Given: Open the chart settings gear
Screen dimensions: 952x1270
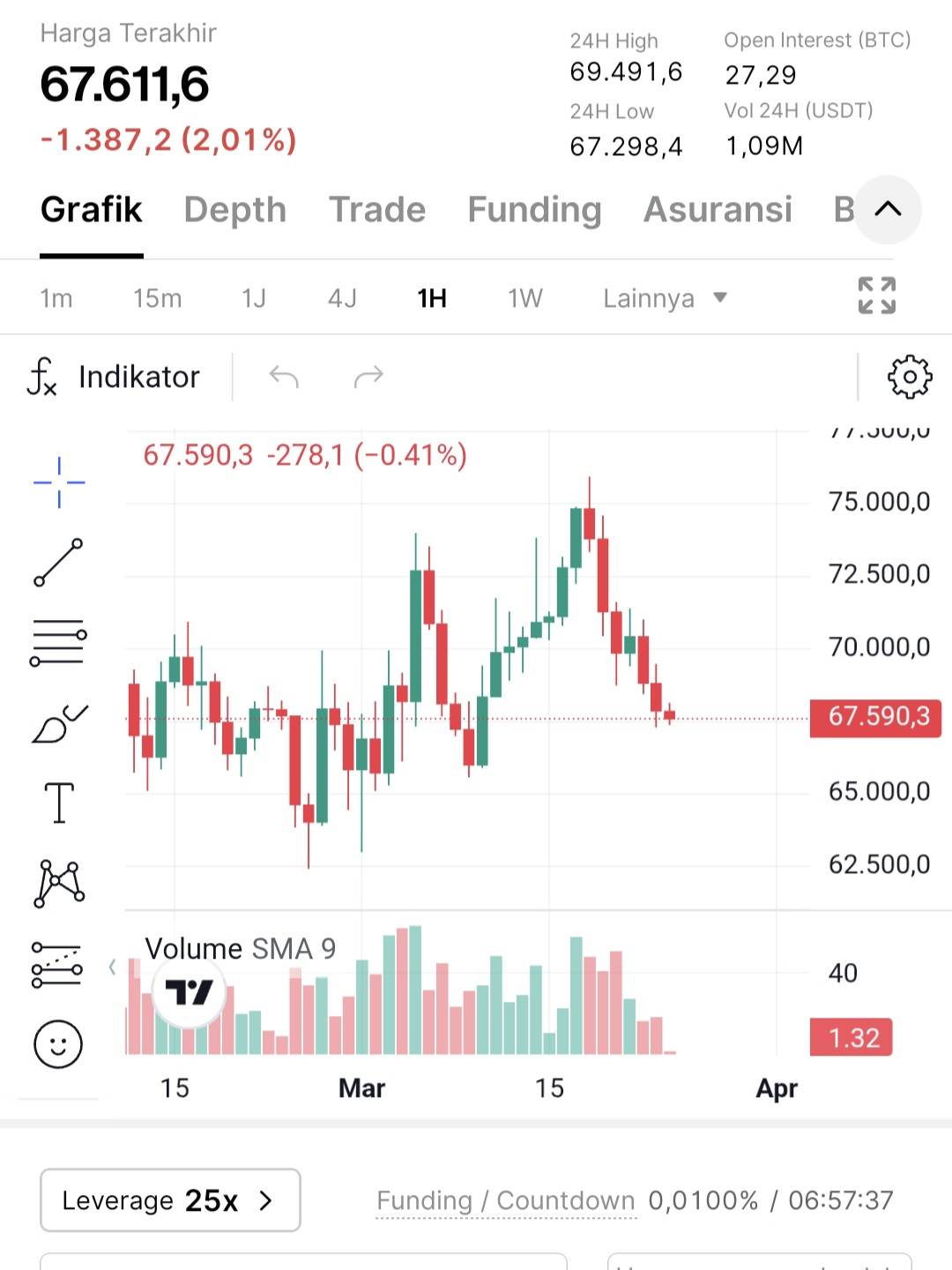Looking at the screenshot, I should pyautogui.click(x=910, y=377).
